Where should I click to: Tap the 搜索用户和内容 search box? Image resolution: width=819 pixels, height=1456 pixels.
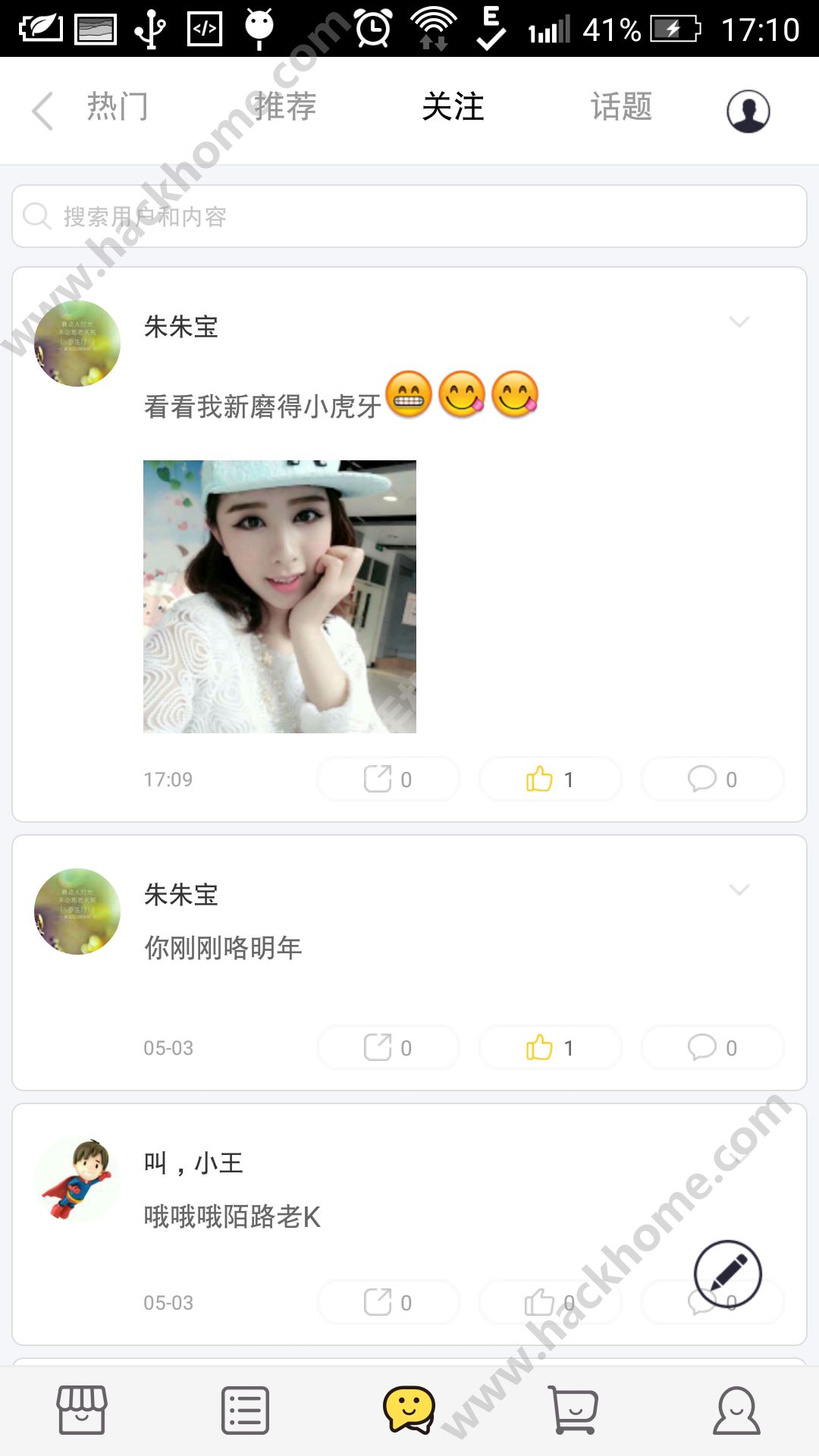(x=409, y=217)
